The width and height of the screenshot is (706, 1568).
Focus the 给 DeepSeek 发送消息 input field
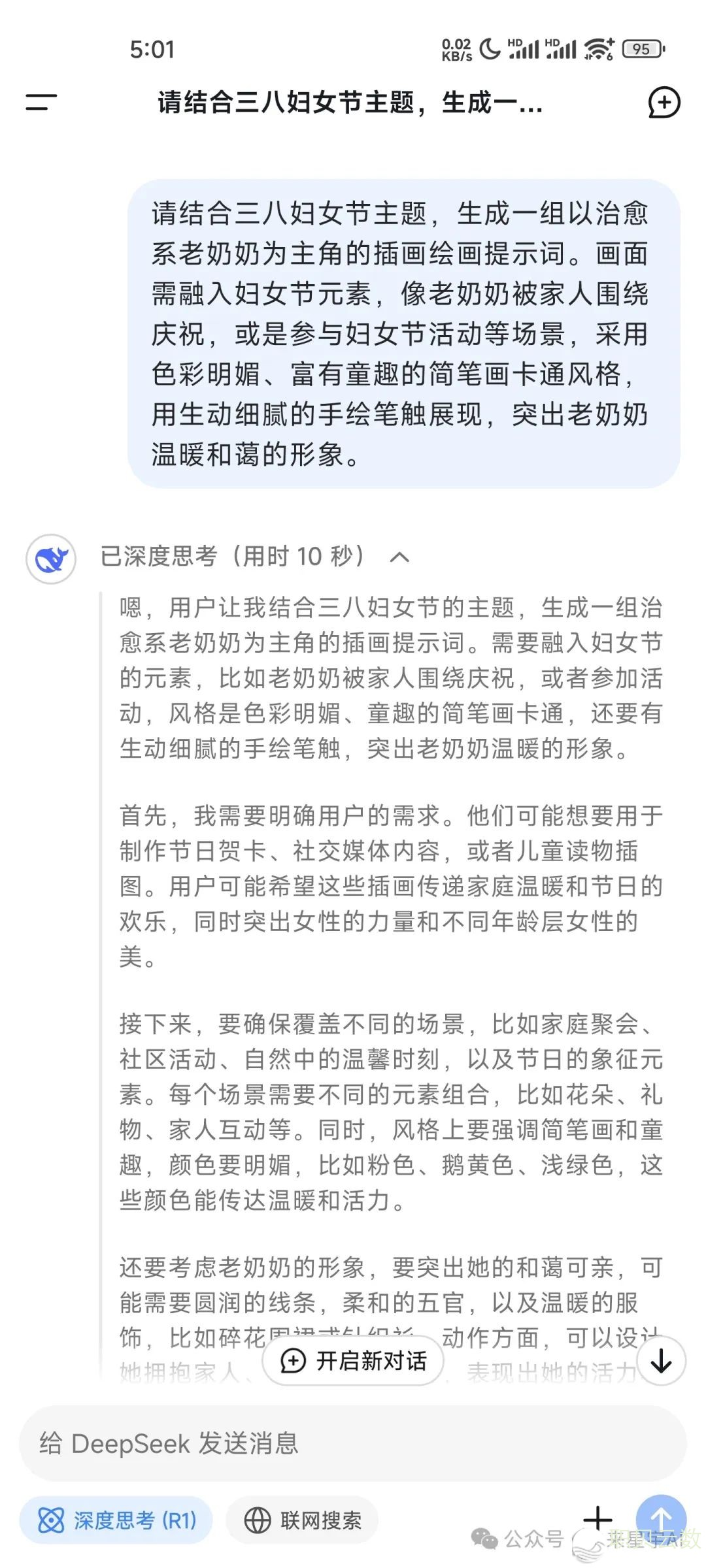point(353,1443)
